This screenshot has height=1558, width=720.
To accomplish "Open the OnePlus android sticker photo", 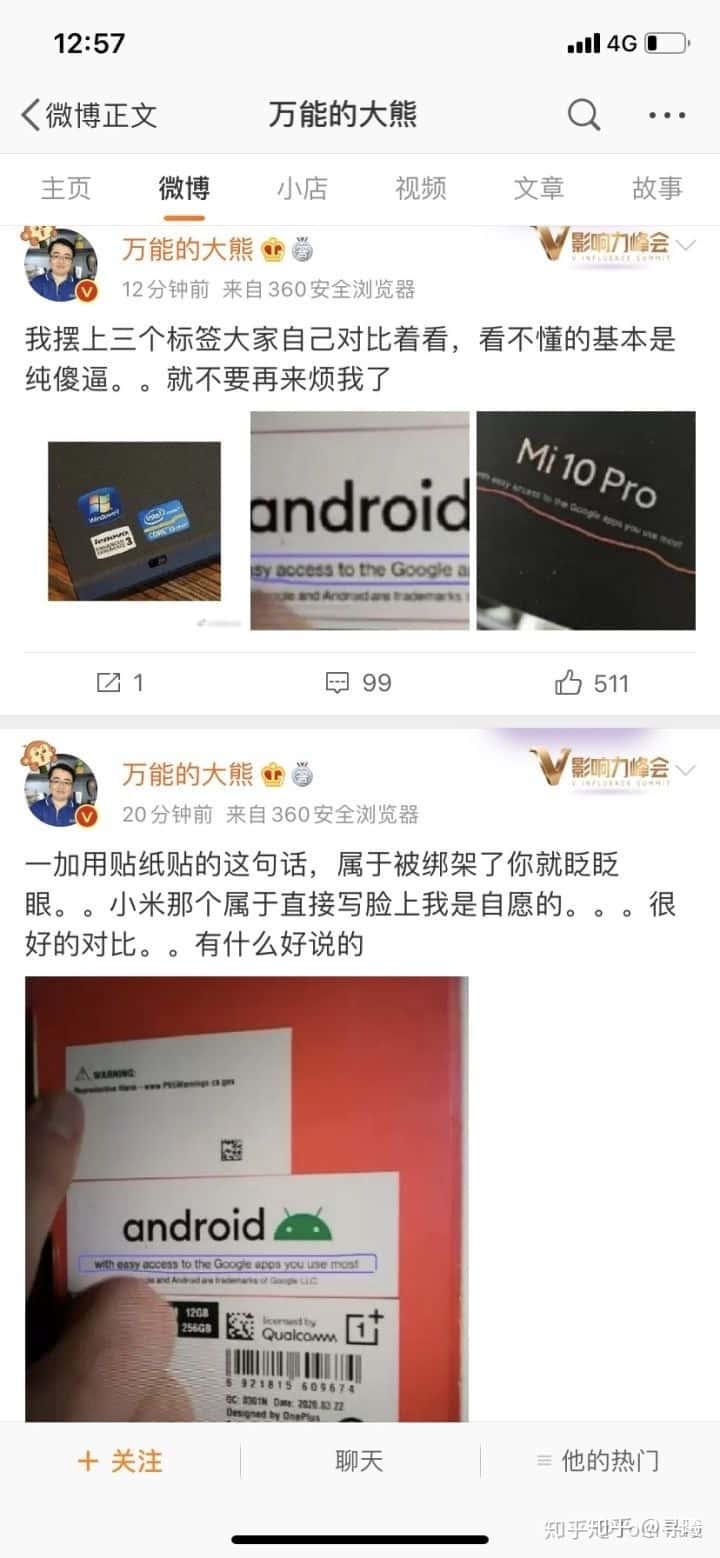I will tap(246, 1198).
